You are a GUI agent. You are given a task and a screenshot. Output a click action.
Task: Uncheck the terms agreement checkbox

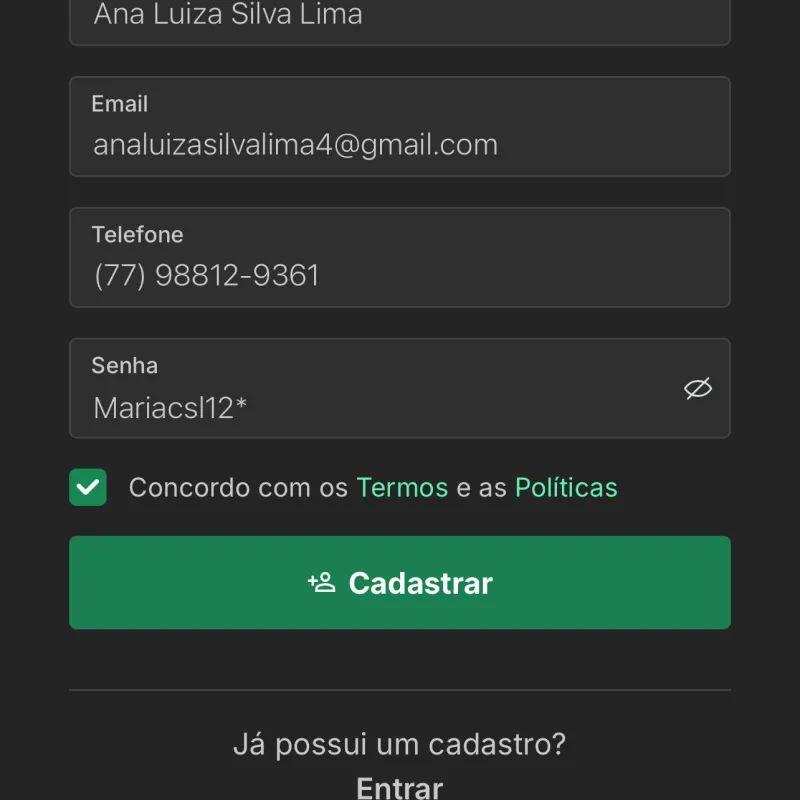[88, 488]
